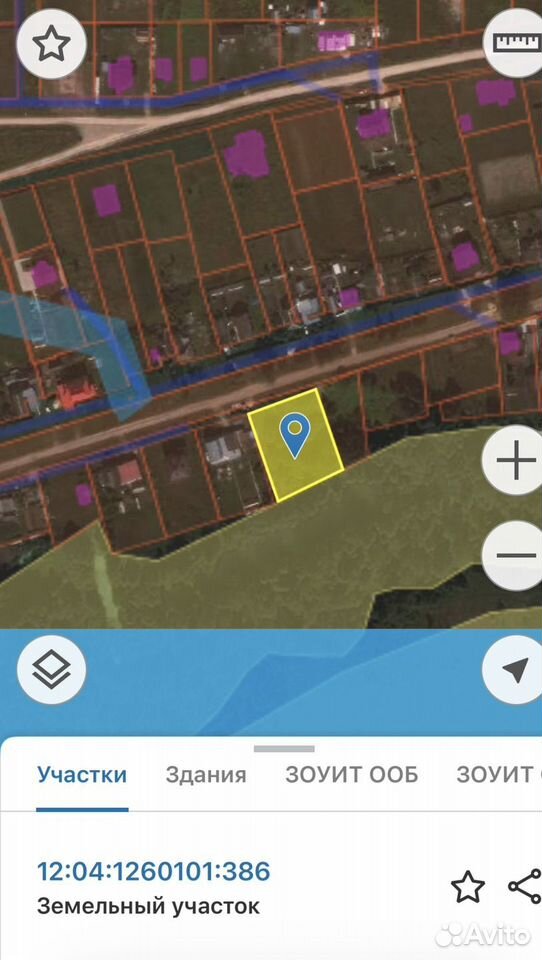
Task: Zoom in with the plus button
Action: click(516, 460)
